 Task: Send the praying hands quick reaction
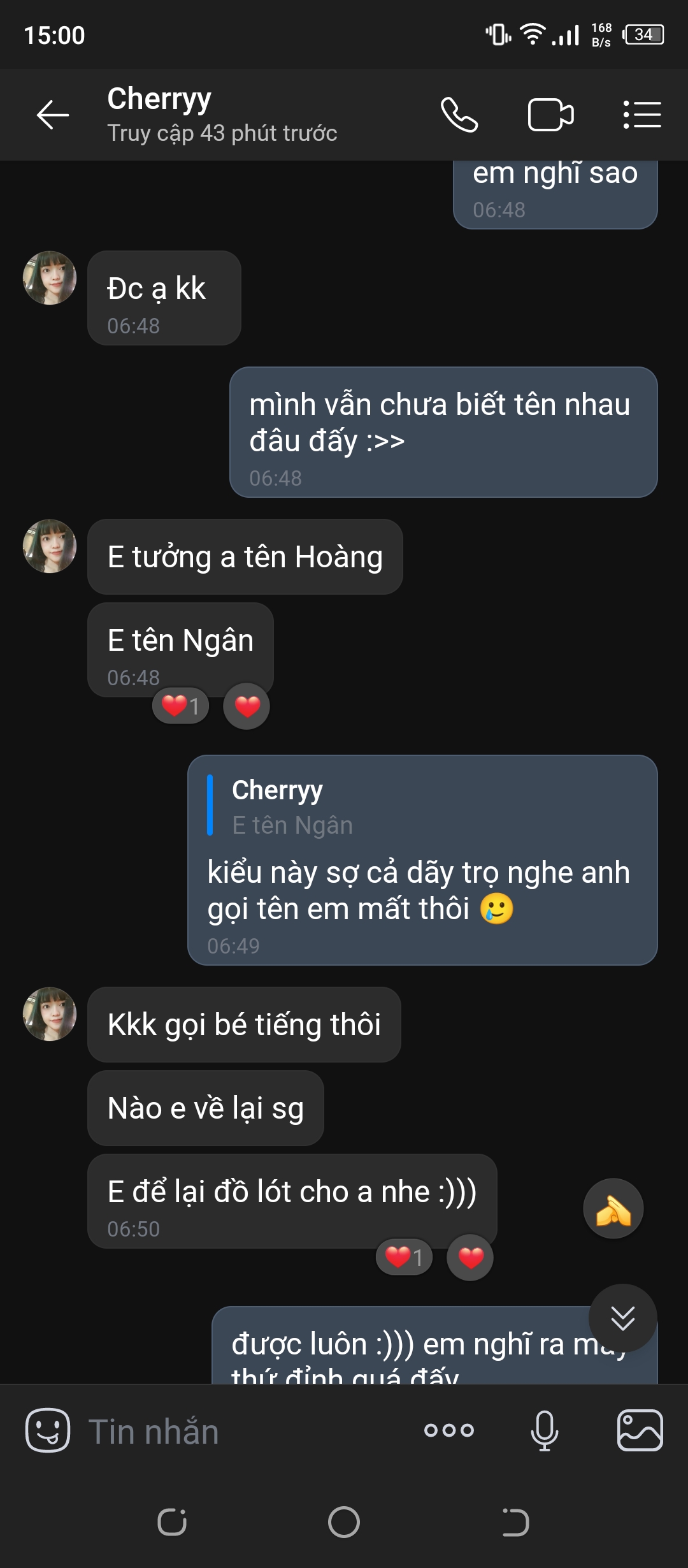[613, 1209]
